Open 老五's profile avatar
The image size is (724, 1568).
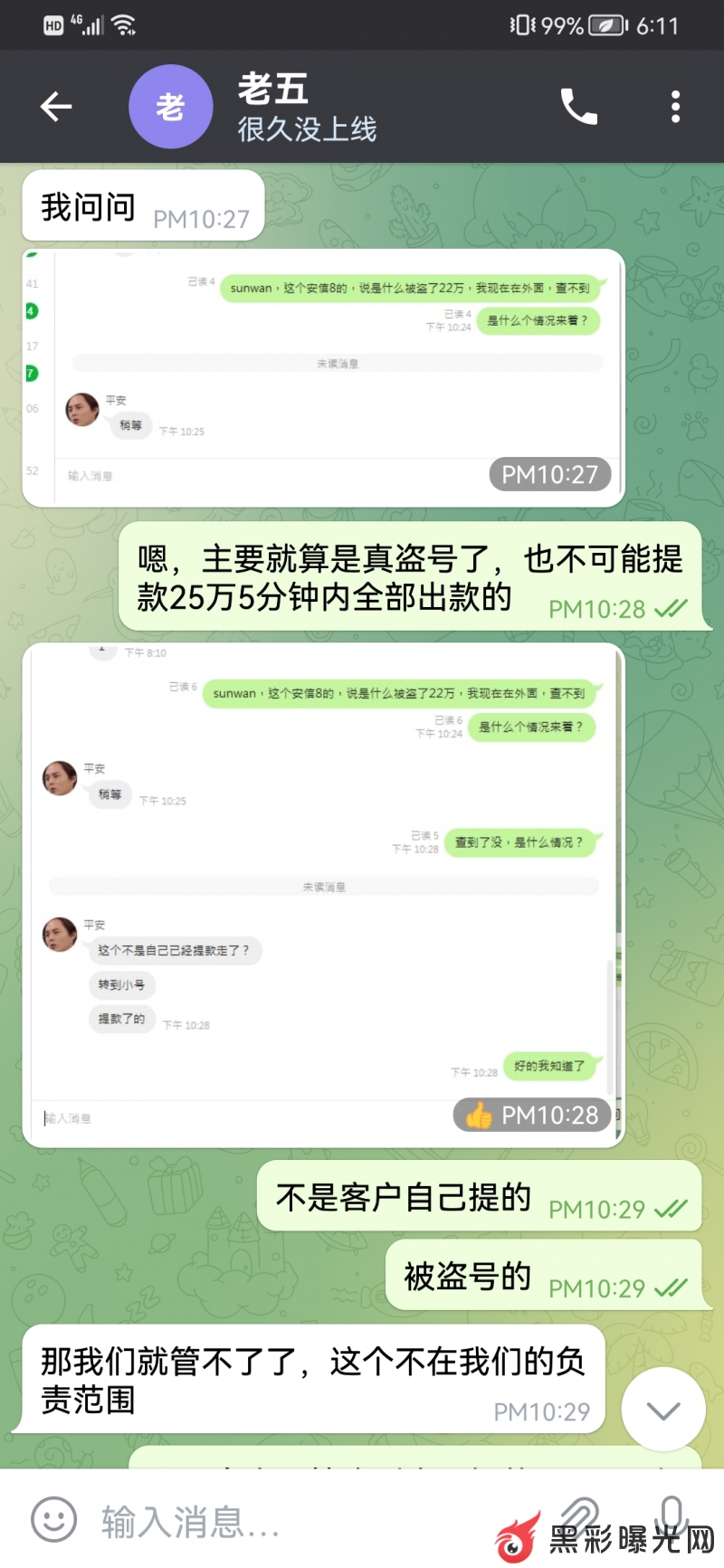pyautogui.click(x=170, y=107)
